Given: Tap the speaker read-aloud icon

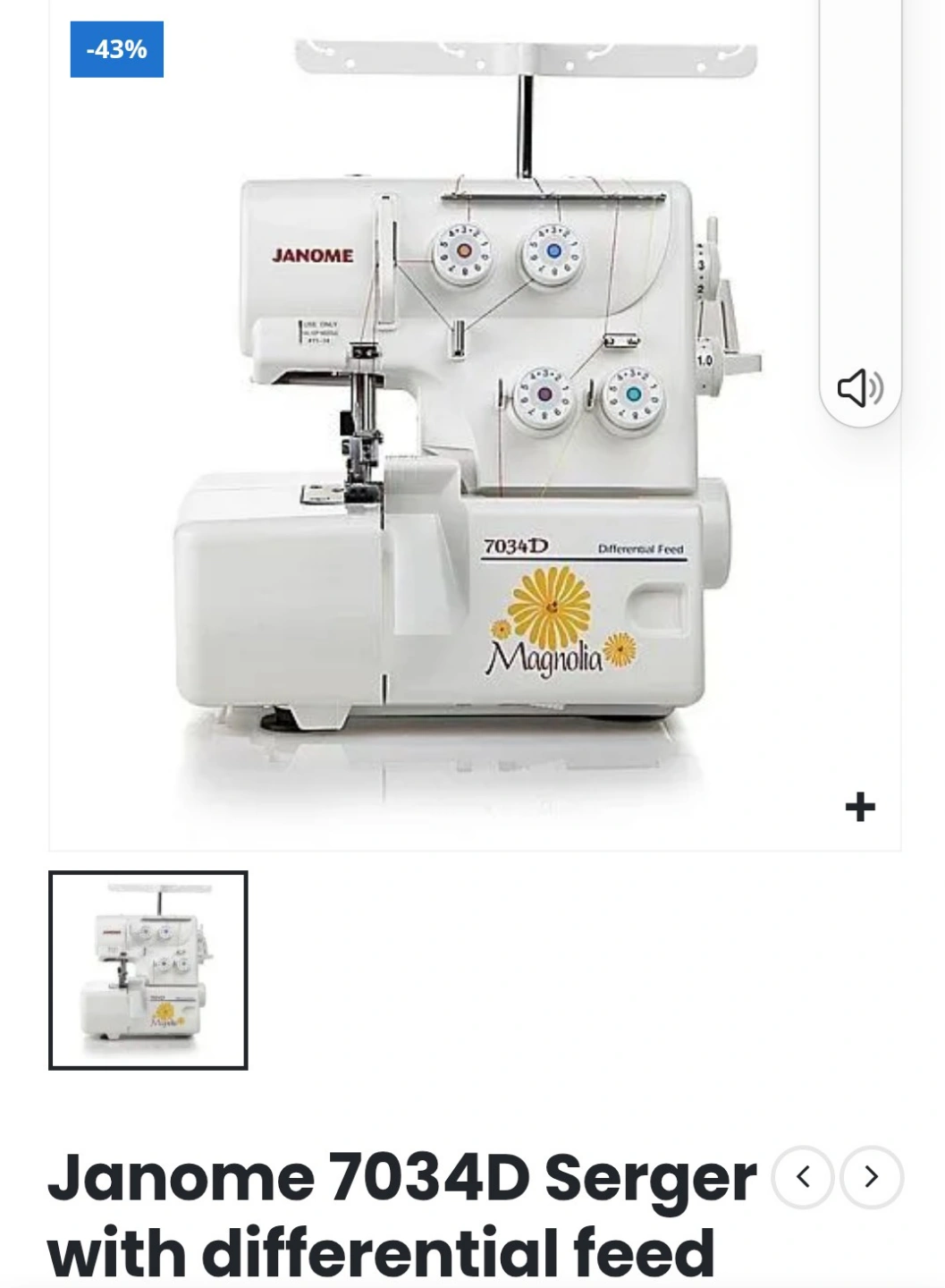Looking at the screenshot, I should coord(859,388).
